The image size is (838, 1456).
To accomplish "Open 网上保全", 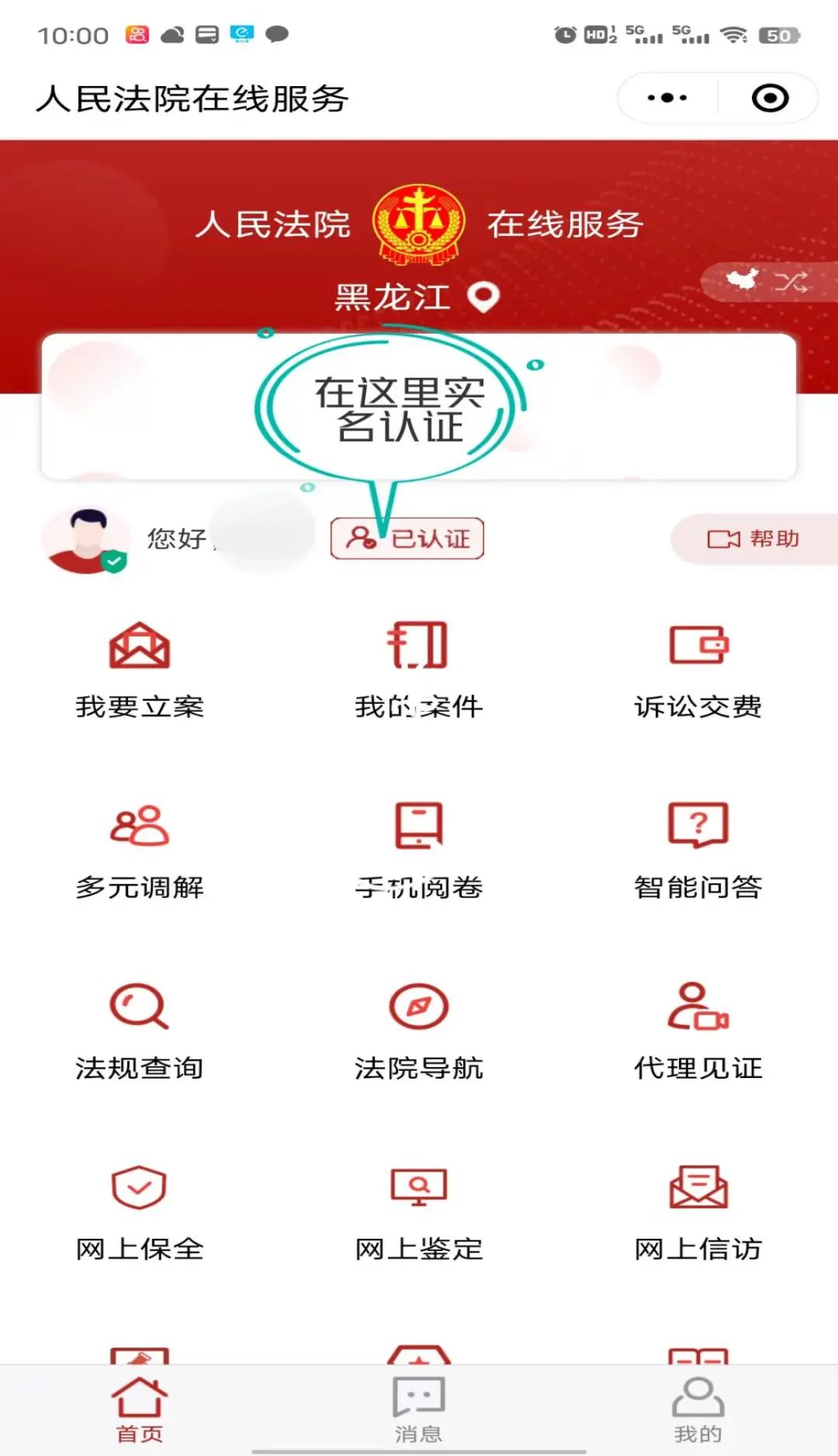I will point(140,1212).
